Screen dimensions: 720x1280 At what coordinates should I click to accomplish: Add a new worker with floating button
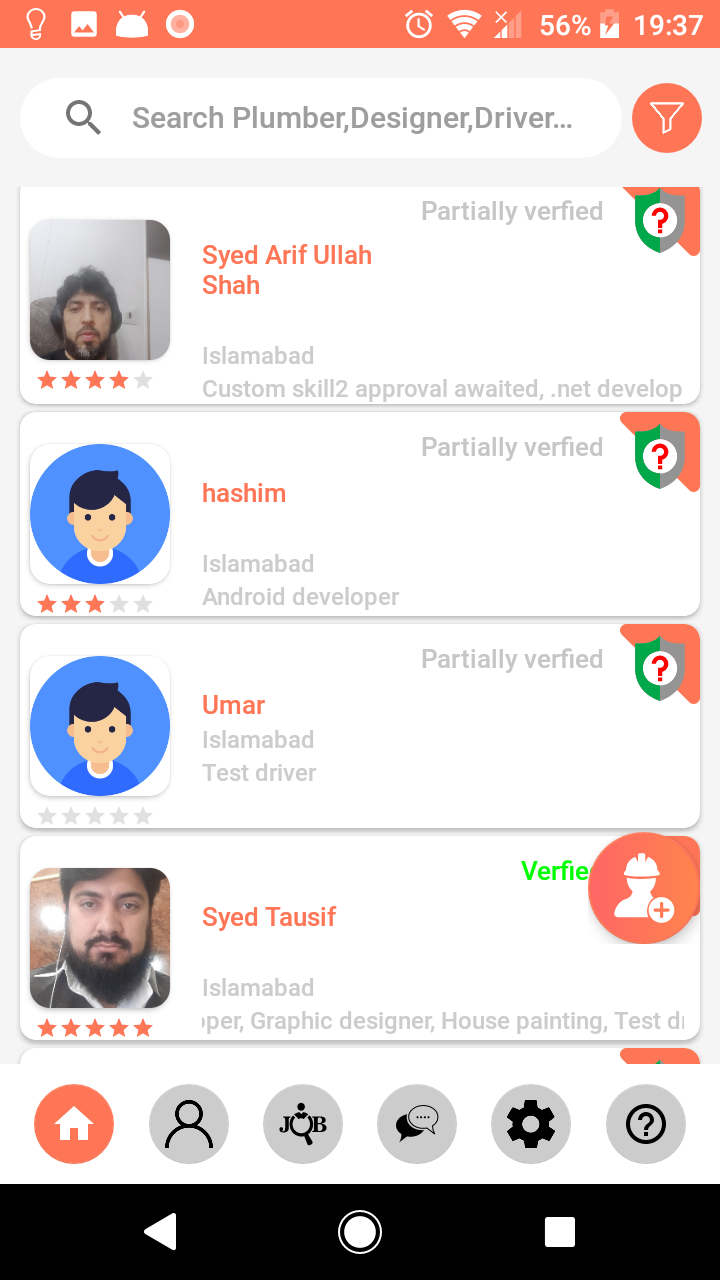click(x=643, y=888)
